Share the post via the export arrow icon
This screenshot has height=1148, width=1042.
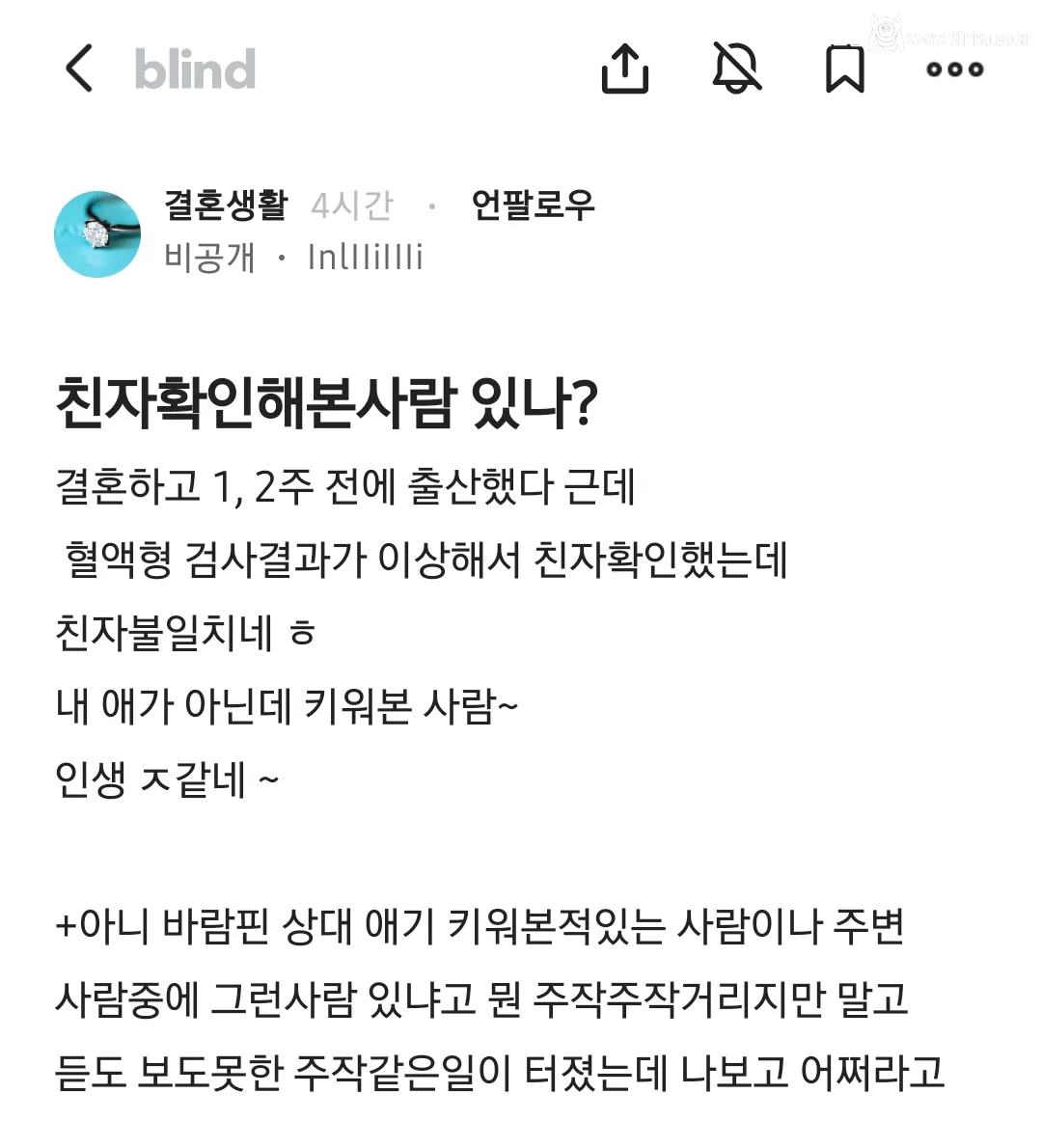(626, 69)
